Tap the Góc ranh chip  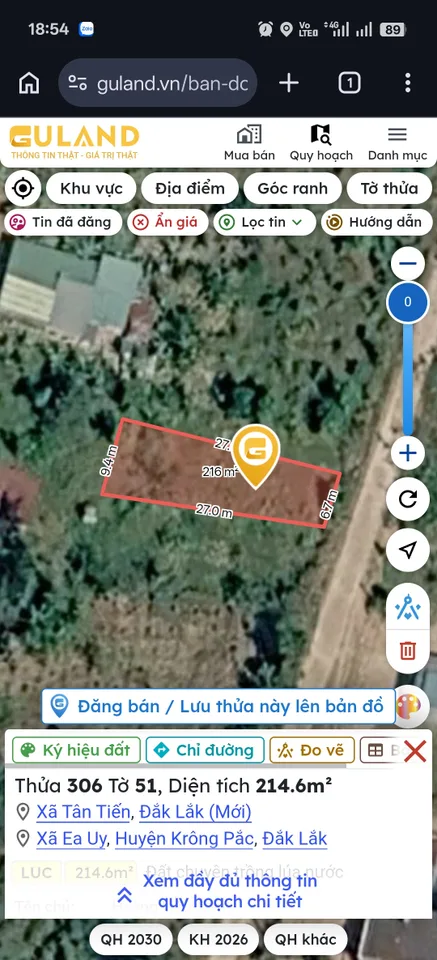pos(292,188)
